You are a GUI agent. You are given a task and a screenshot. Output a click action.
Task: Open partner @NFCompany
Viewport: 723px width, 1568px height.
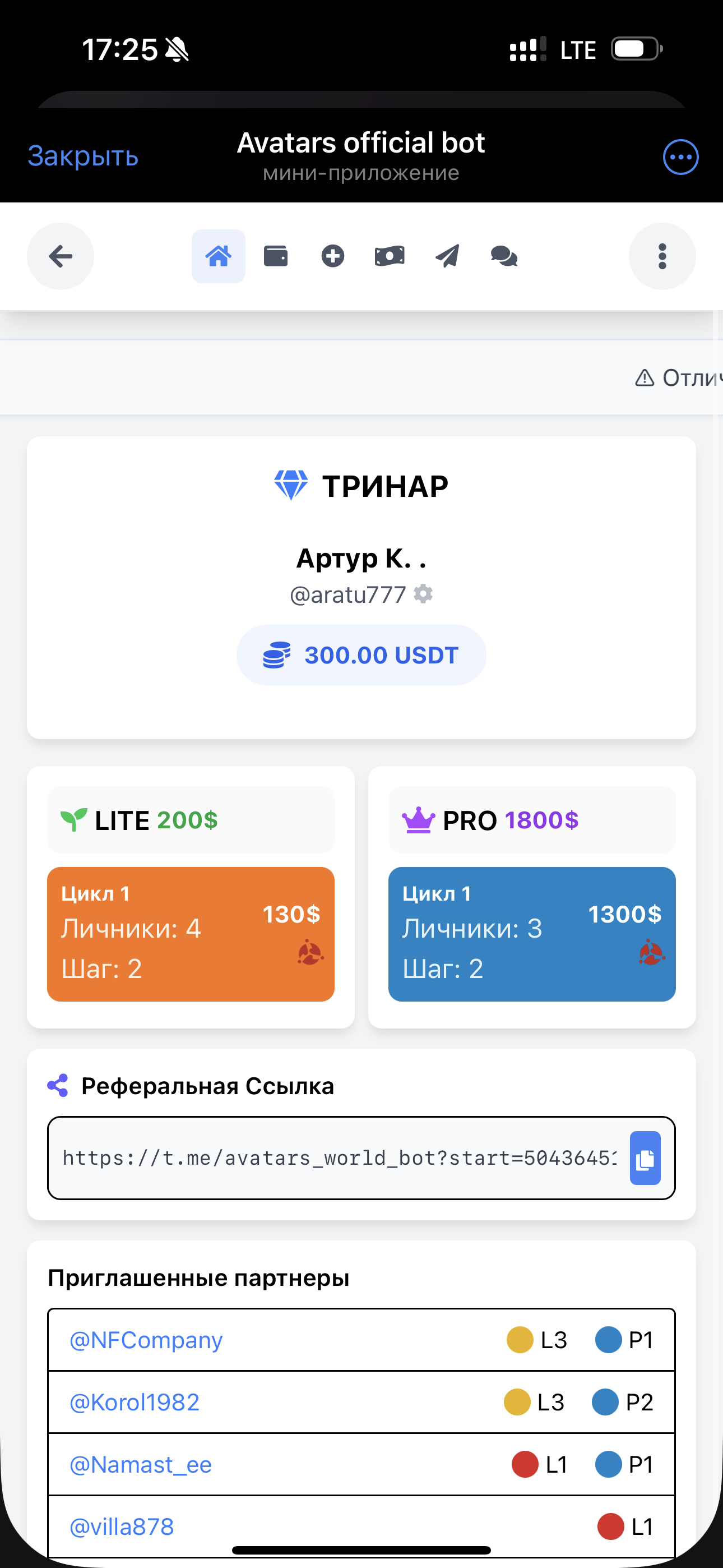(146, 1340)
